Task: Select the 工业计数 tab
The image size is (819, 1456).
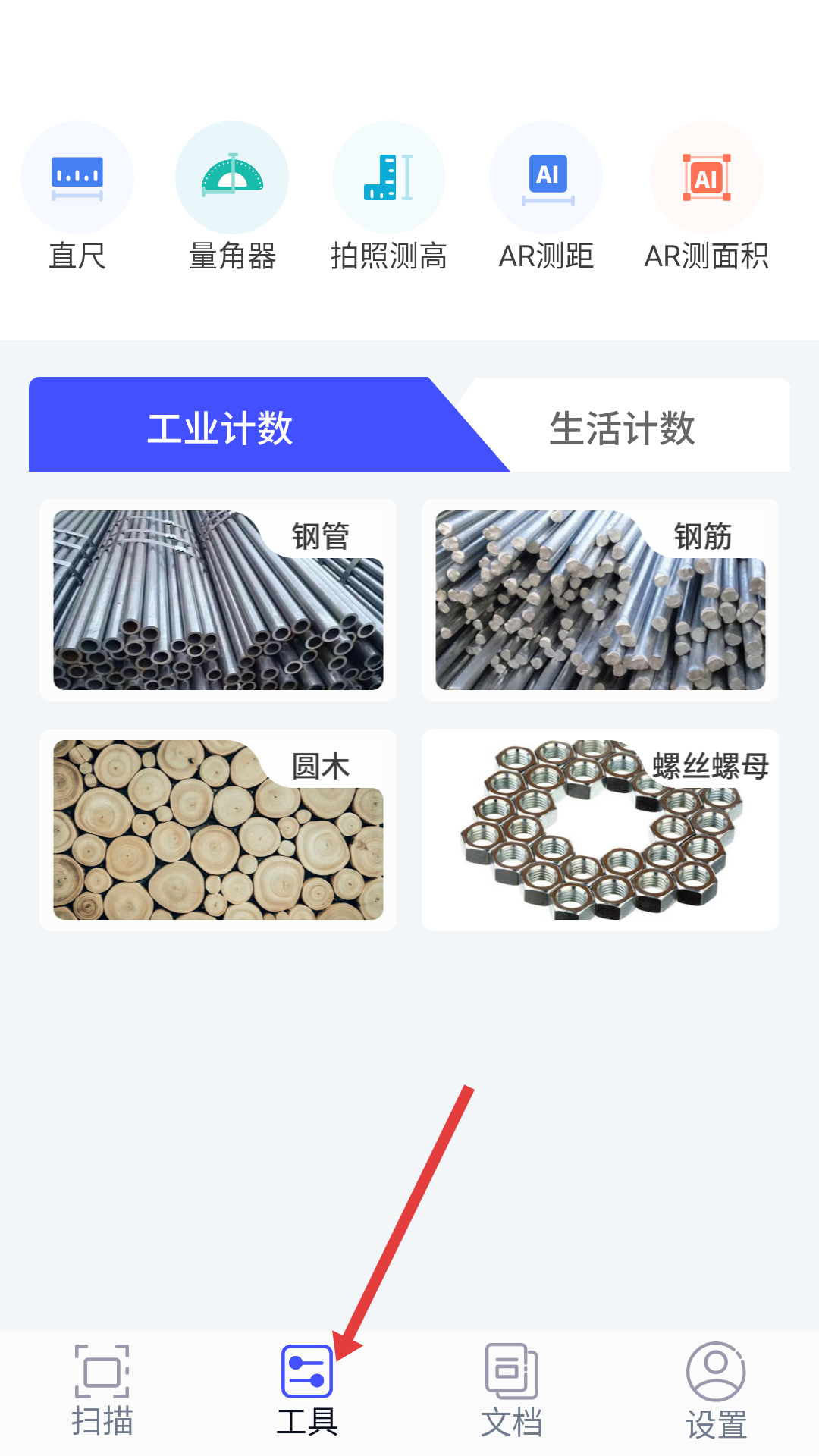Action: click(220, 427)
